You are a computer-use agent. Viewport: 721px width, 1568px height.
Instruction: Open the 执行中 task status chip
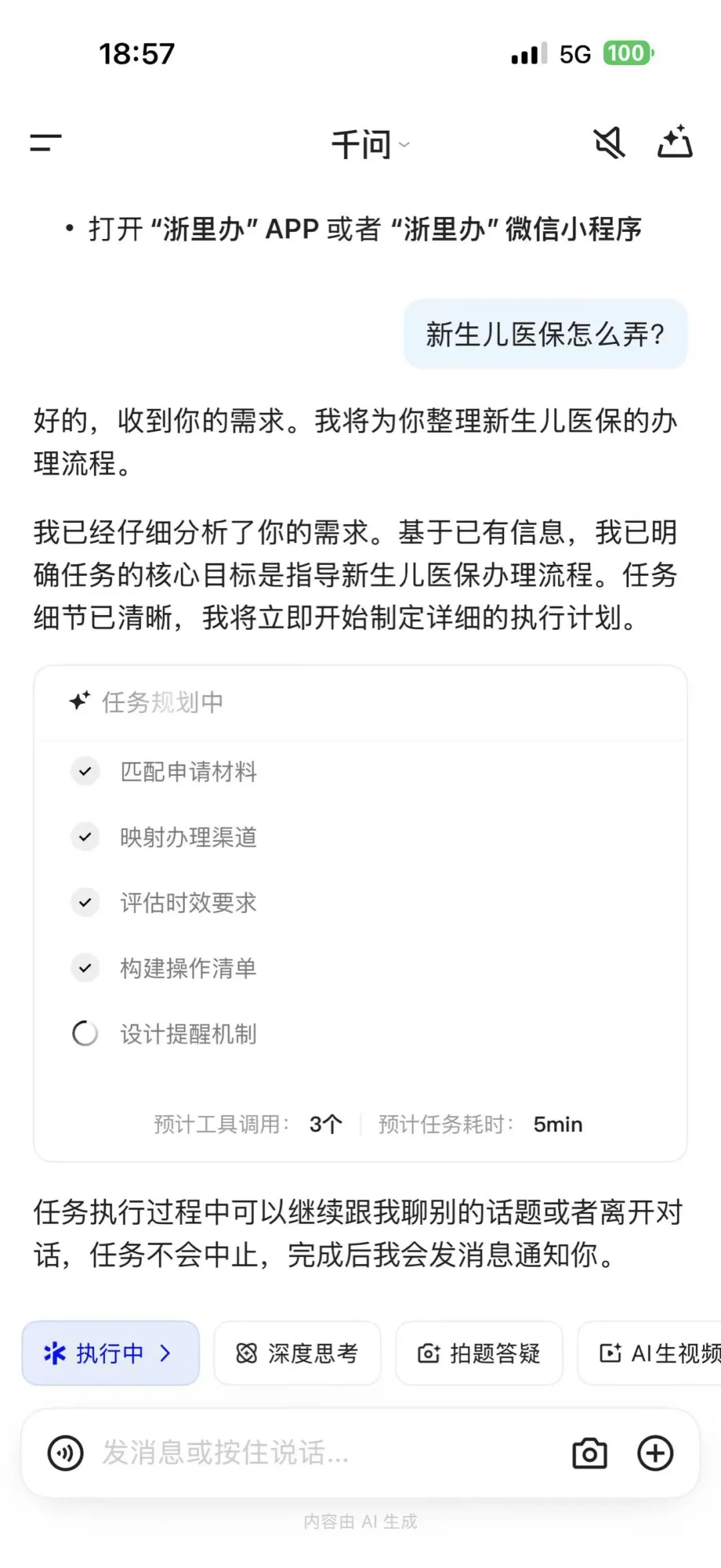[111, 1353]
